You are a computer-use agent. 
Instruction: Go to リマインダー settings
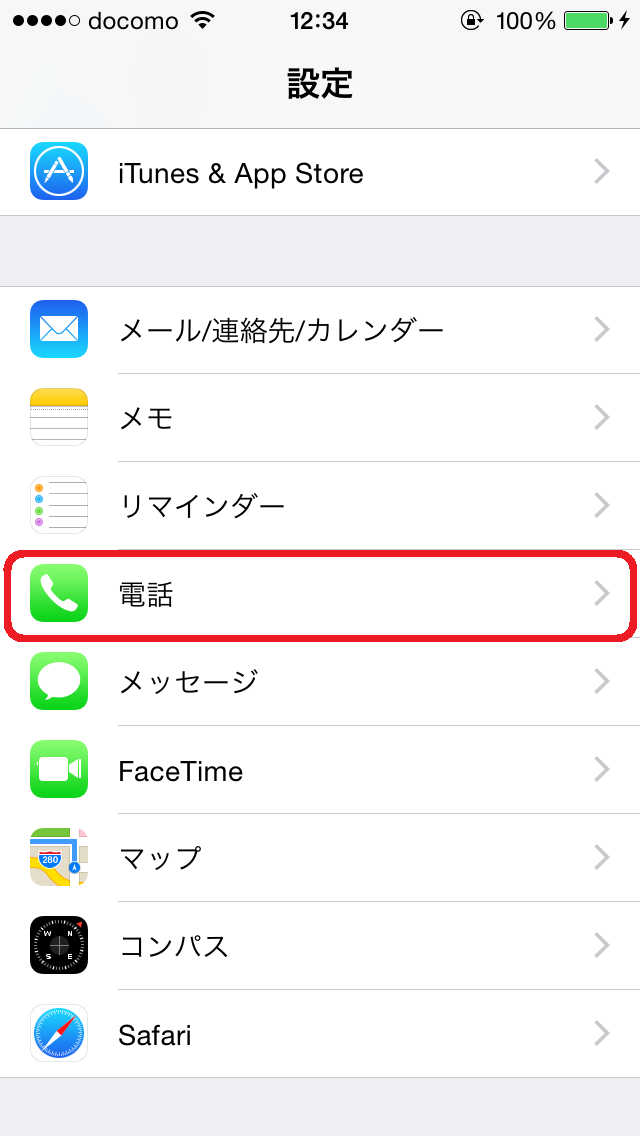pos(320,505)
